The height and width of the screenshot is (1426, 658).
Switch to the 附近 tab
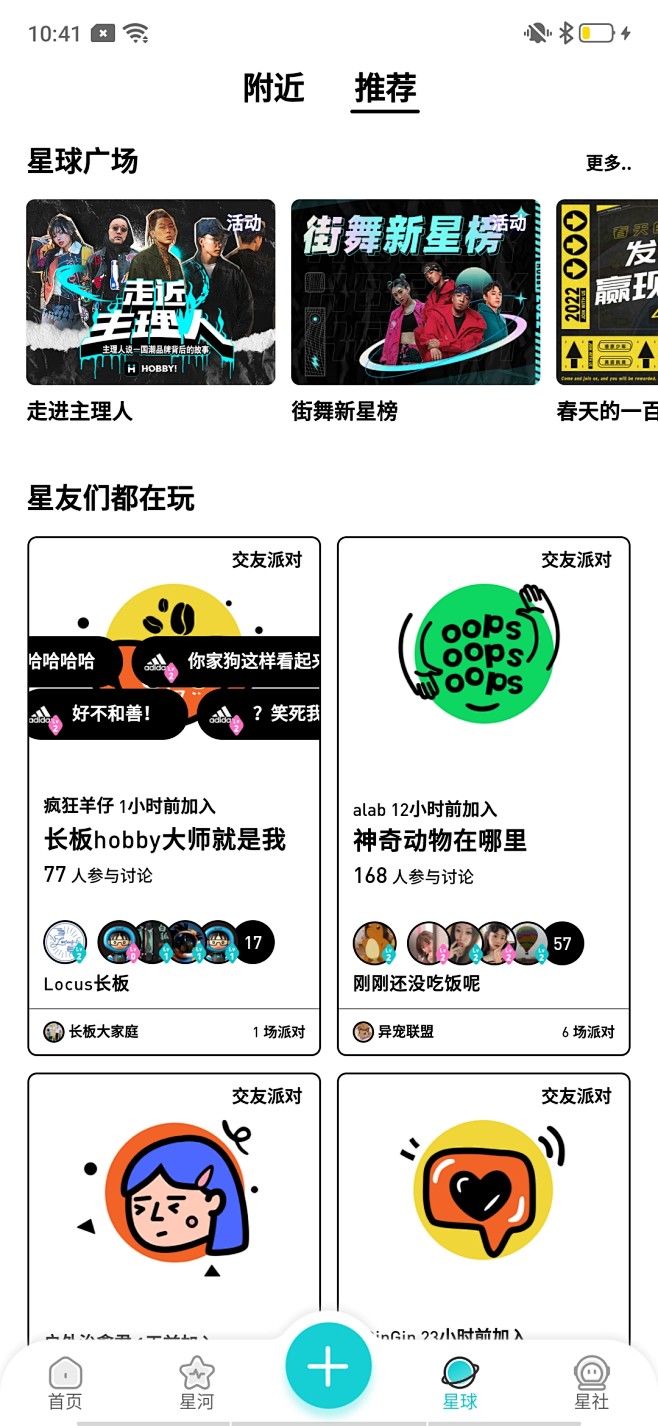click(274, 89)
